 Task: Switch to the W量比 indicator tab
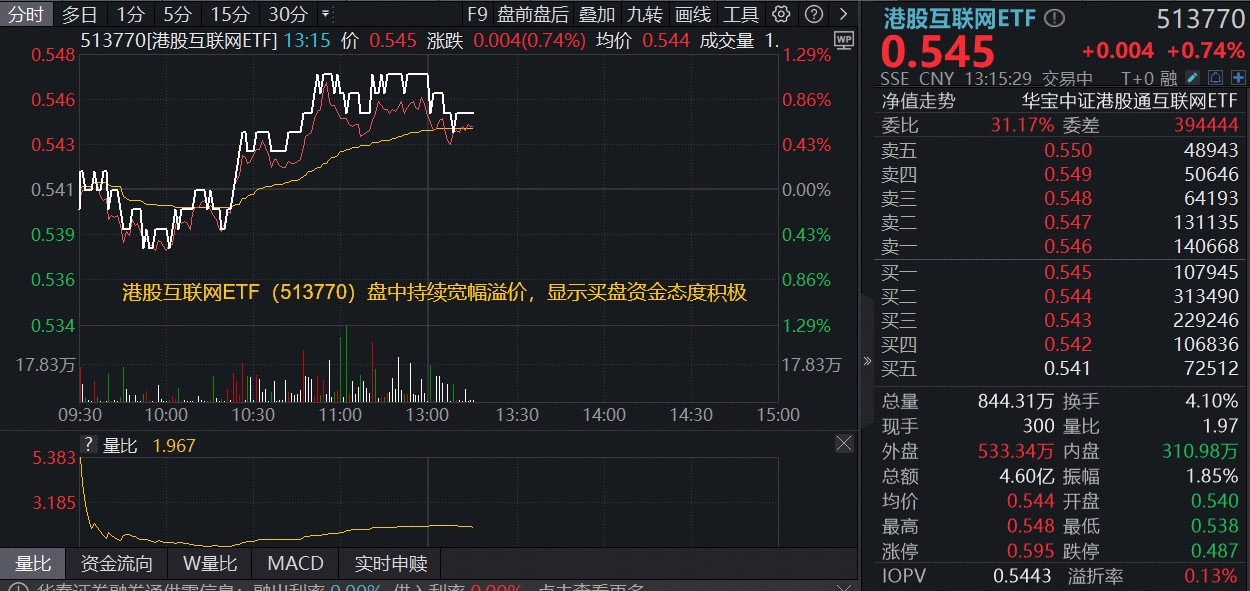tap(210, 563)
